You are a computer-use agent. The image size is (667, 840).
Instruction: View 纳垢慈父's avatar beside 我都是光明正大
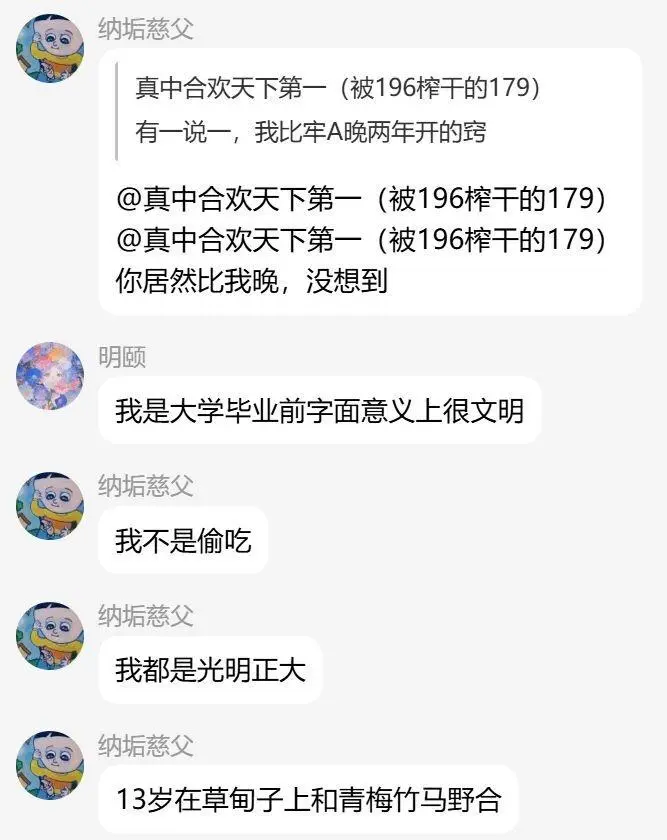pyautogui.click(x=50, y=636)
